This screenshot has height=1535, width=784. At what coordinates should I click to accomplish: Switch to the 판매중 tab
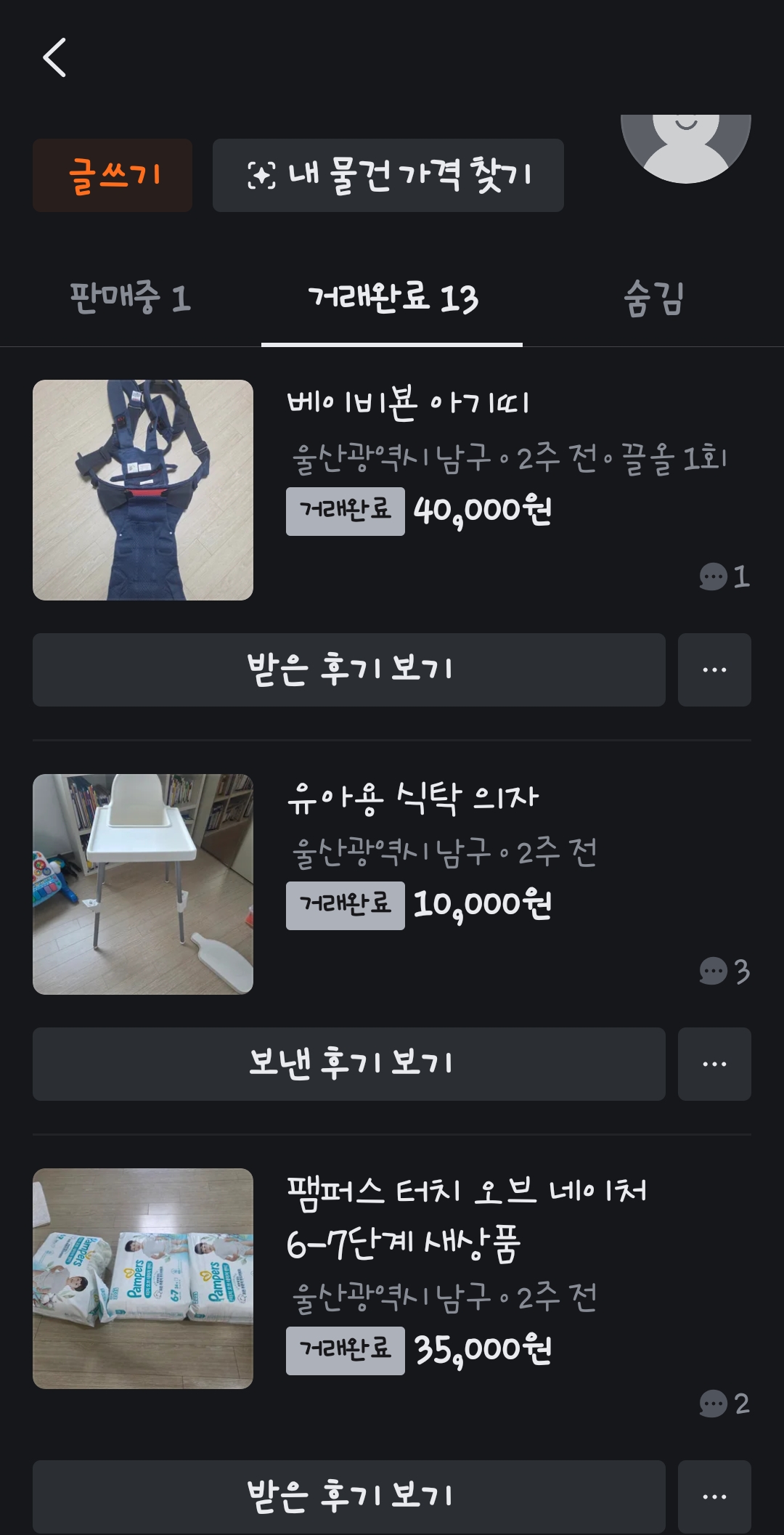tap(131, 298)
